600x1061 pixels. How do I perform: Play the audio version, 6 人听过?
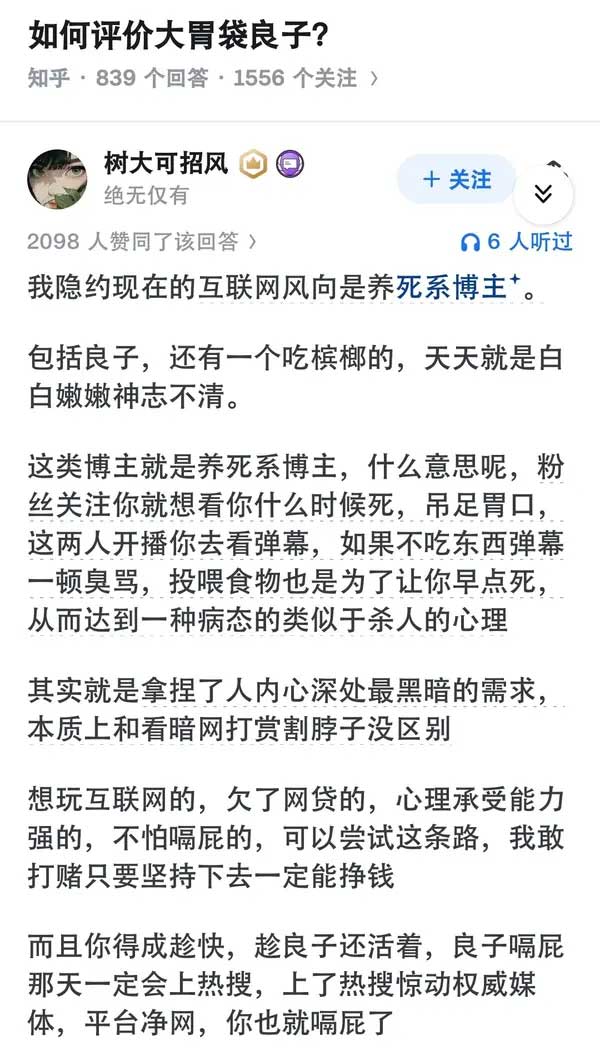[x=516, y=241]
